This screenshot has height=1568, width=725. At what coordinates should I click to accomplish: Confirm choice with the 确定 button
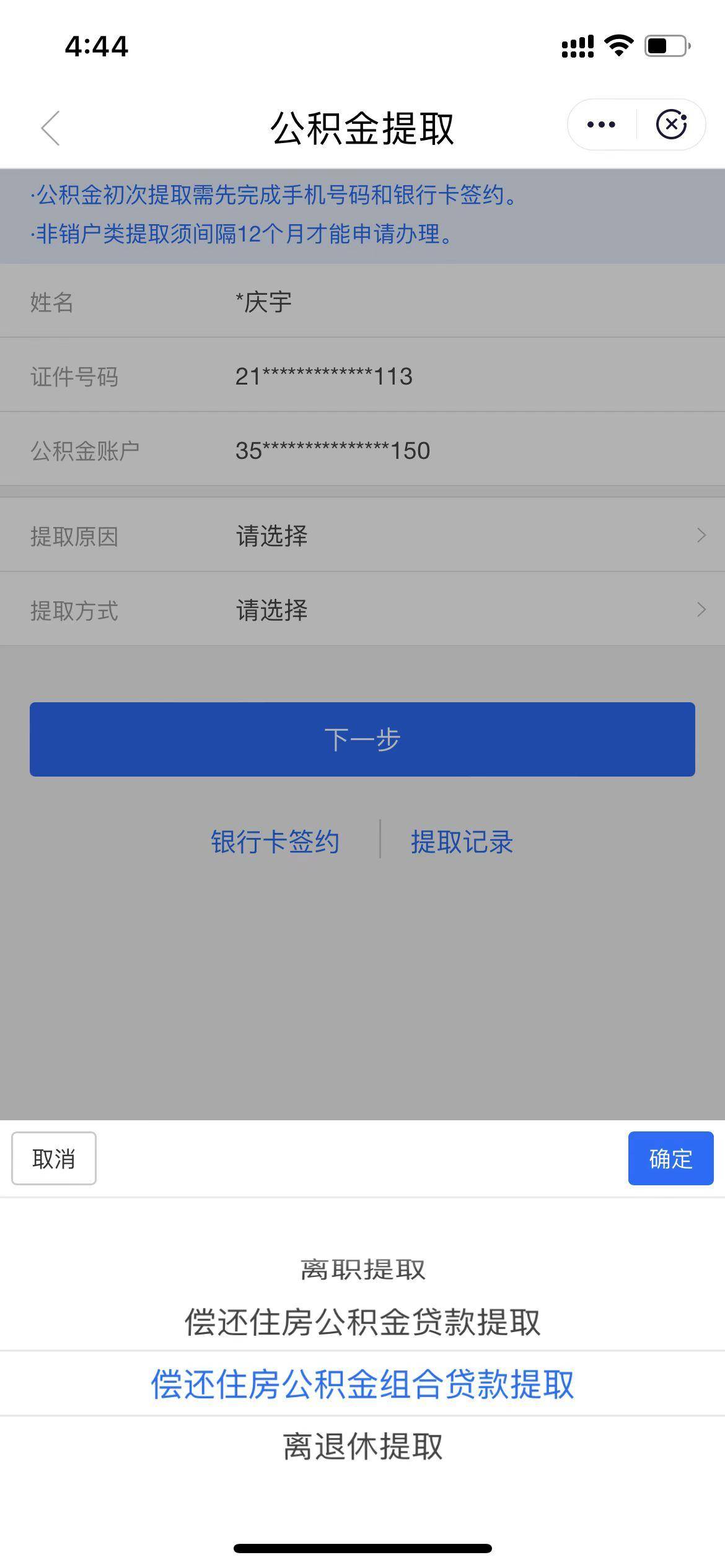tap(670, 1158)
